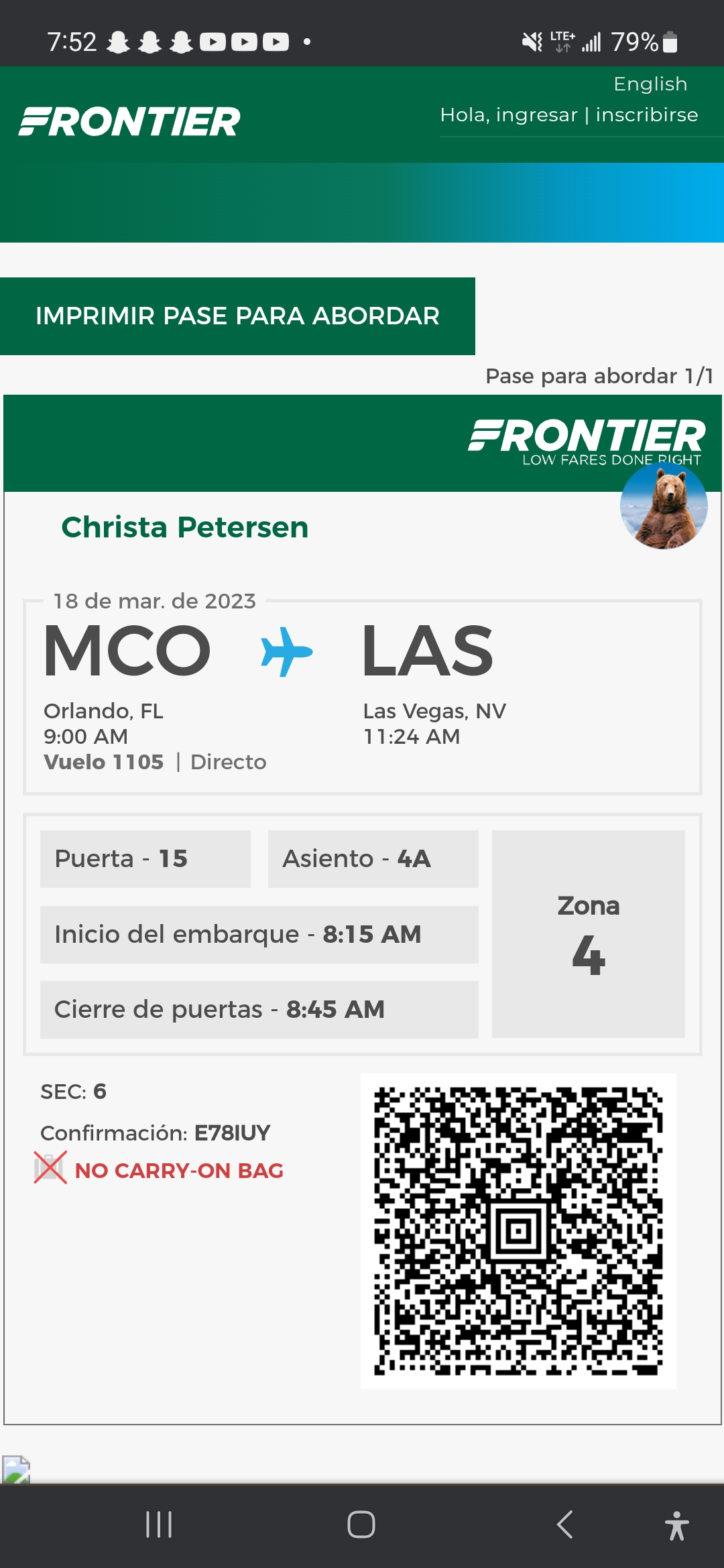Image resolution: width=724 pixels, height=1568 pixels.
Task: Tap the Frontier logo in the header
Action: [x=129, y=122]
